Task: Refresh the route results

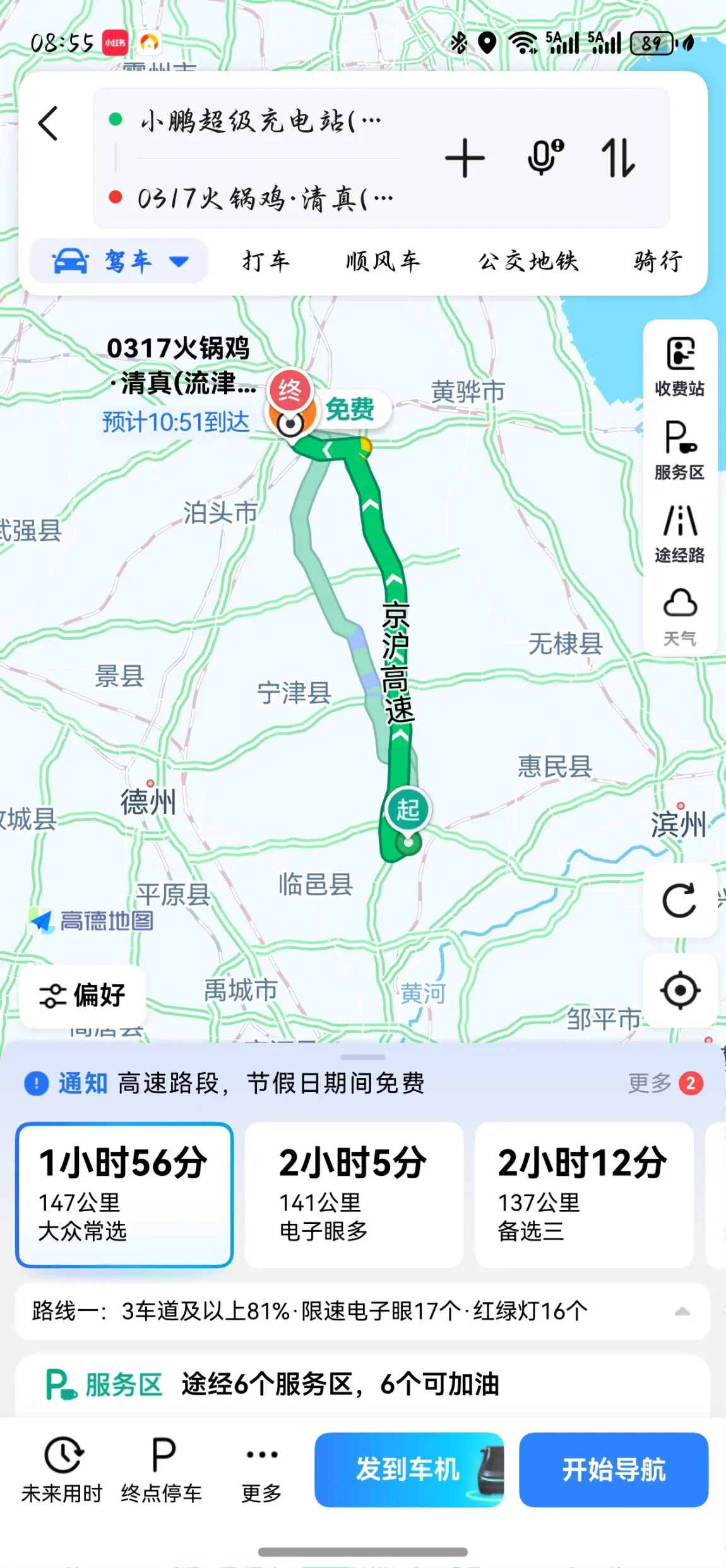Action: (x=679, y=900)
